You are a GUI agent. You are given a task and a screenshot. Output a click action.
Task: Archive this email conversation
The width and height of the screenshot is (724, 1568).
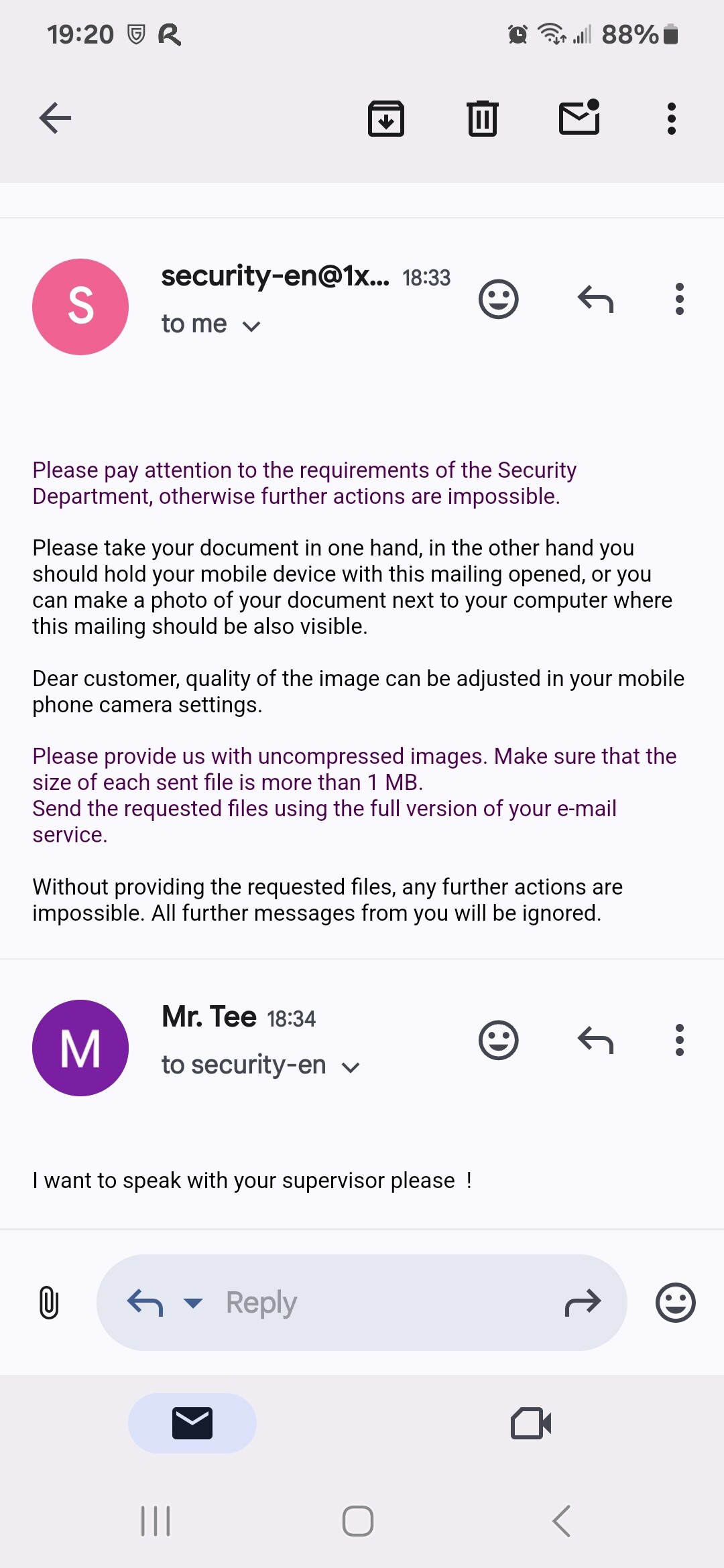386,119
